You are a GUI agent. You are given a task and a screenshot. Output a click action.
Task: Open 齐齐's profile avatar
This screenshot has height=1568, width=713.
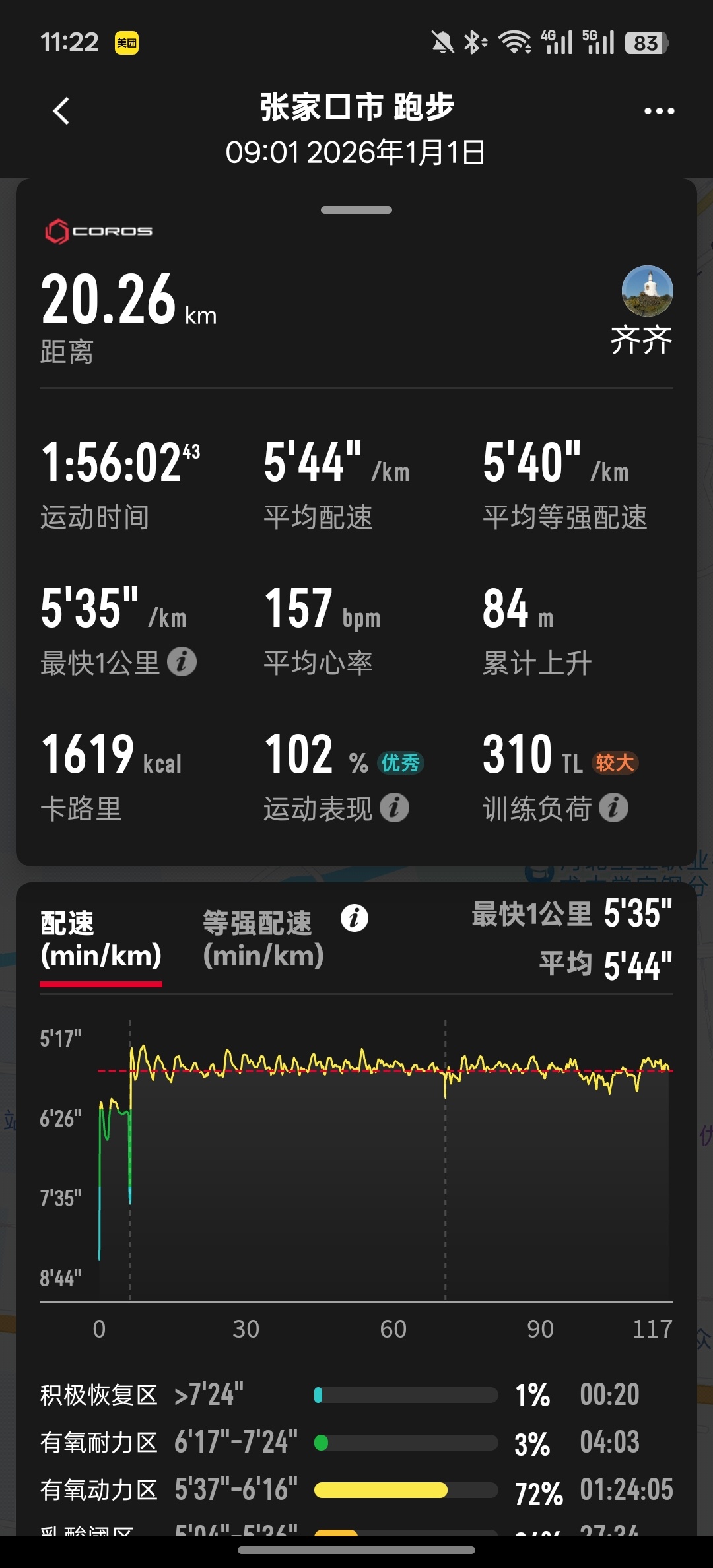pyautogui.click(x=647, y=291)
